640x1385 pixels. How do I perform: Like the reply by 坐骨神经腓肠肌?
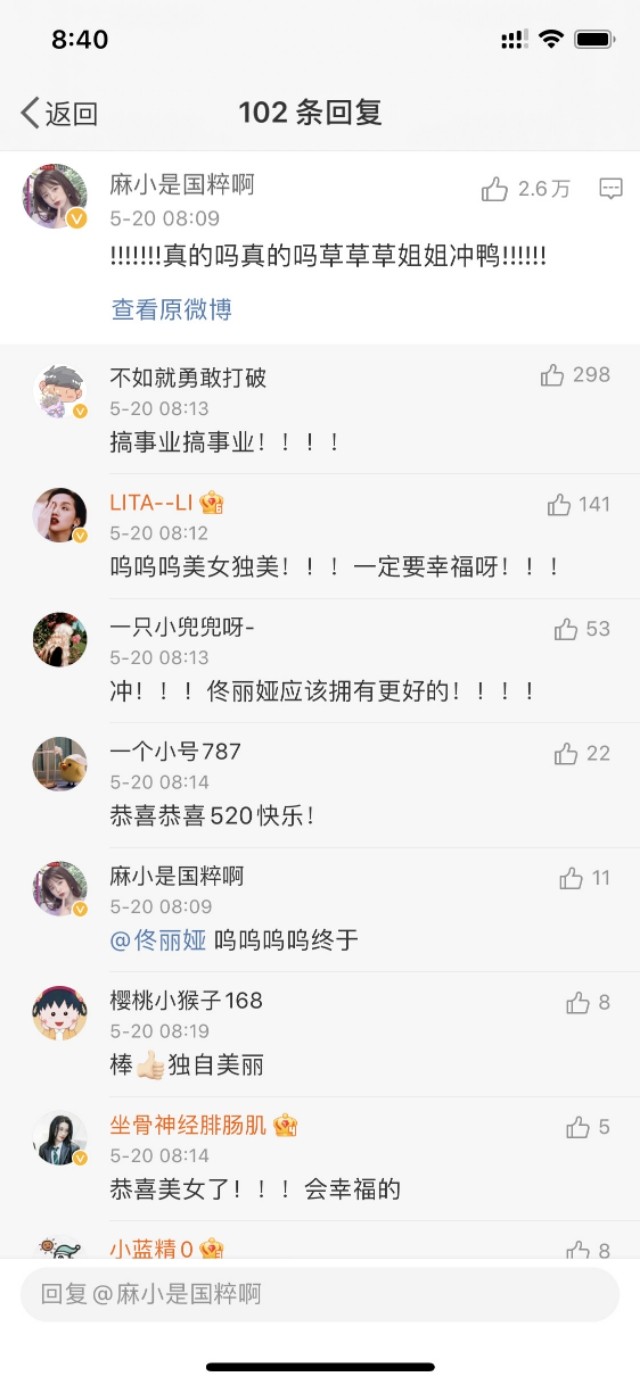click(x=578, y=1127)
